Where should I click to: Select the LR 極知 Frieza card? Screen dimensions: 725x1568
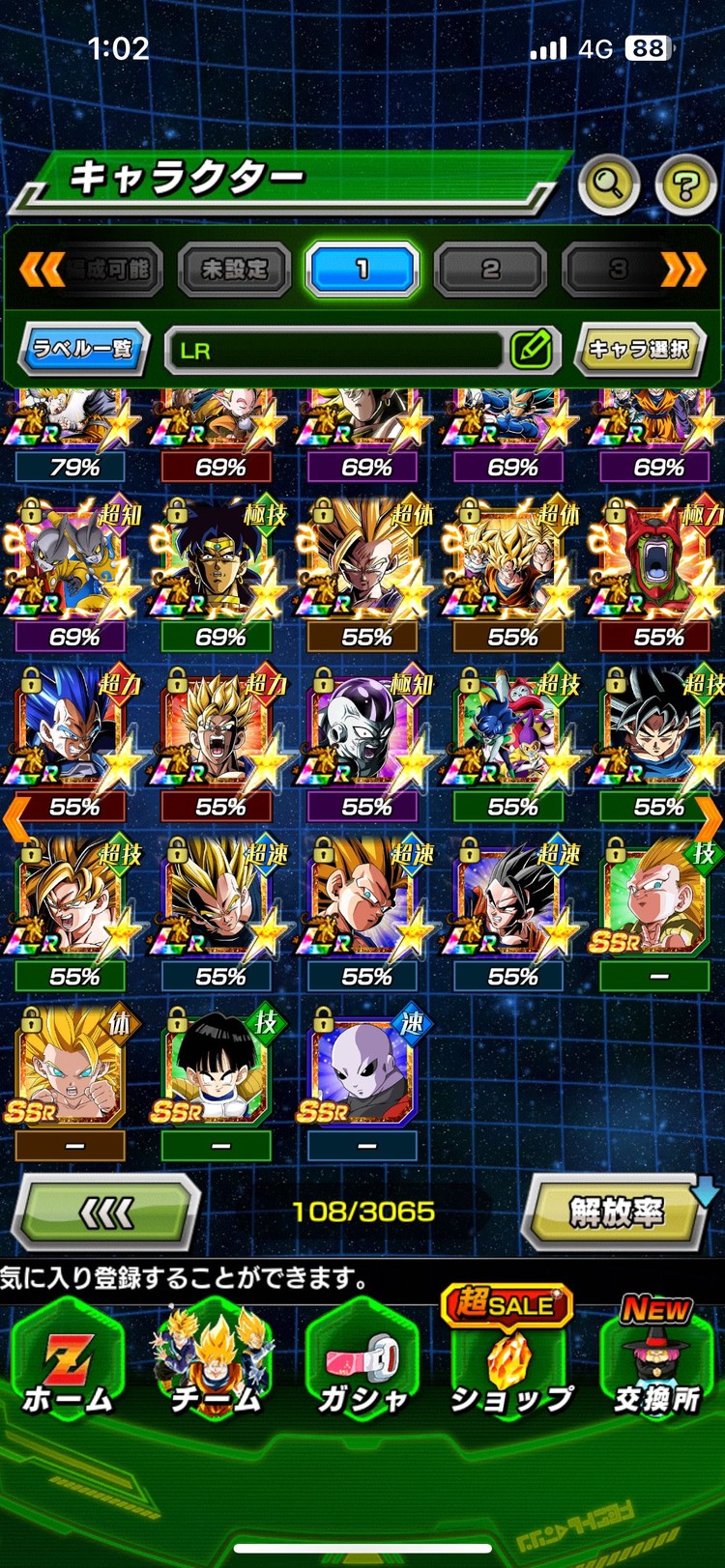tap(363, 729)
